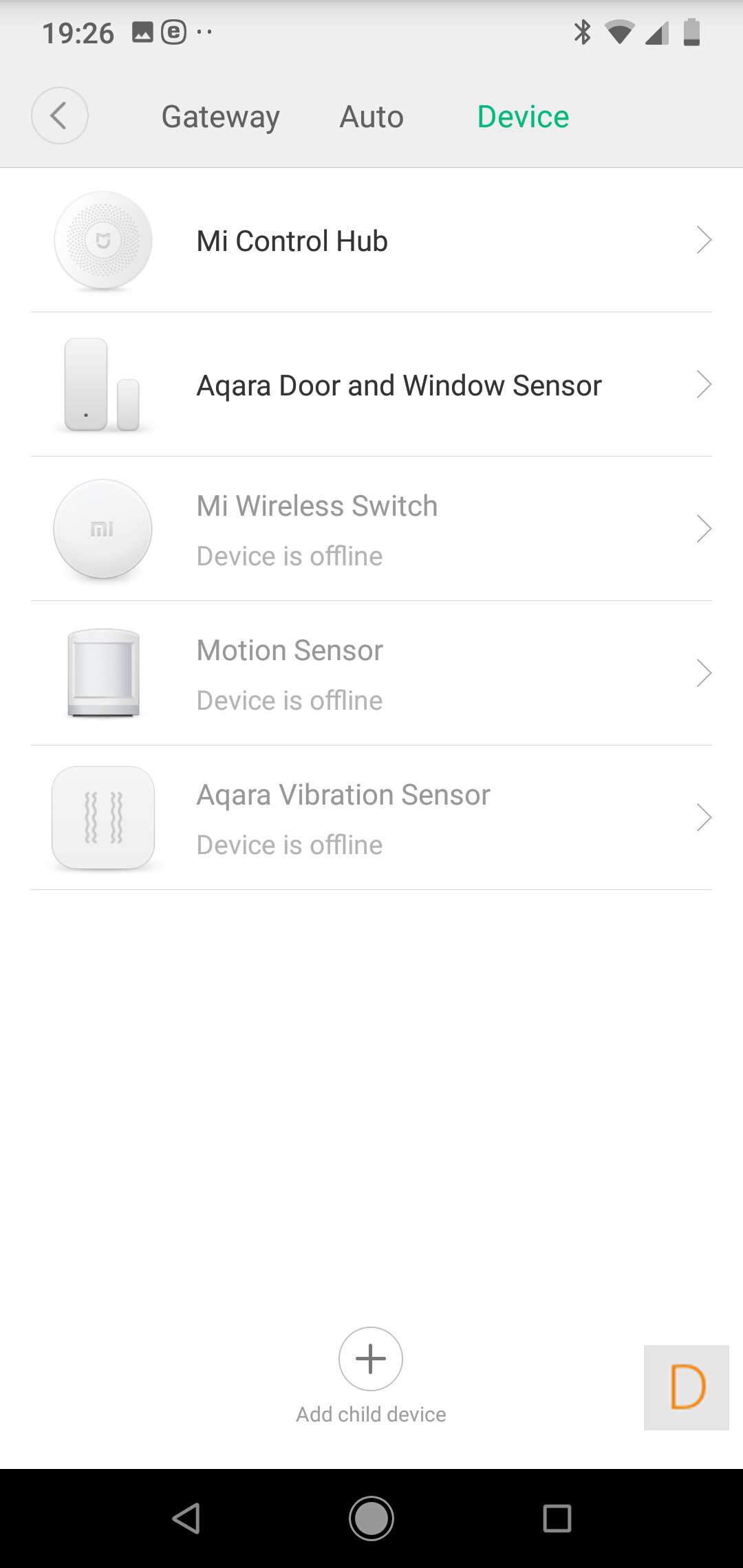Tap the orange D floating button
The width and height of the screenshot is (743, 1568).
[x=687, y=1388]
